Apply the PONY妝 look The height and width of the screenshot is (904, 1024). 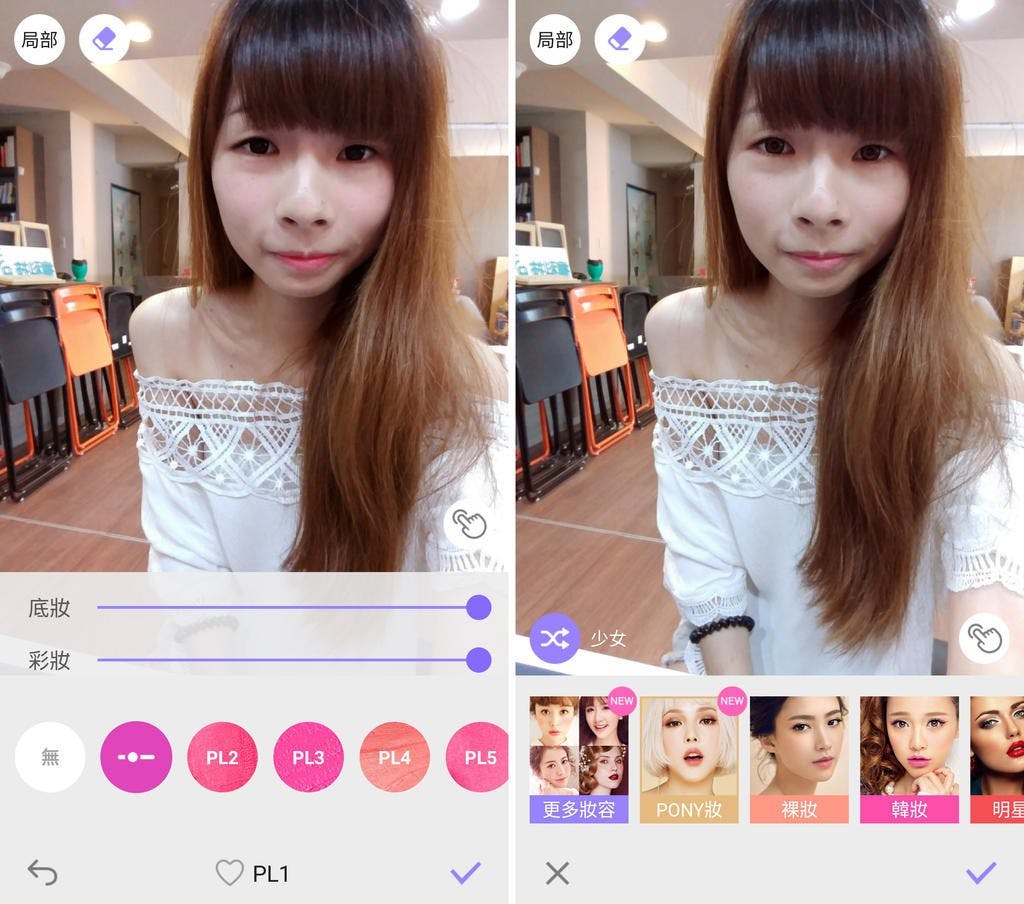(x=689, y=760)
